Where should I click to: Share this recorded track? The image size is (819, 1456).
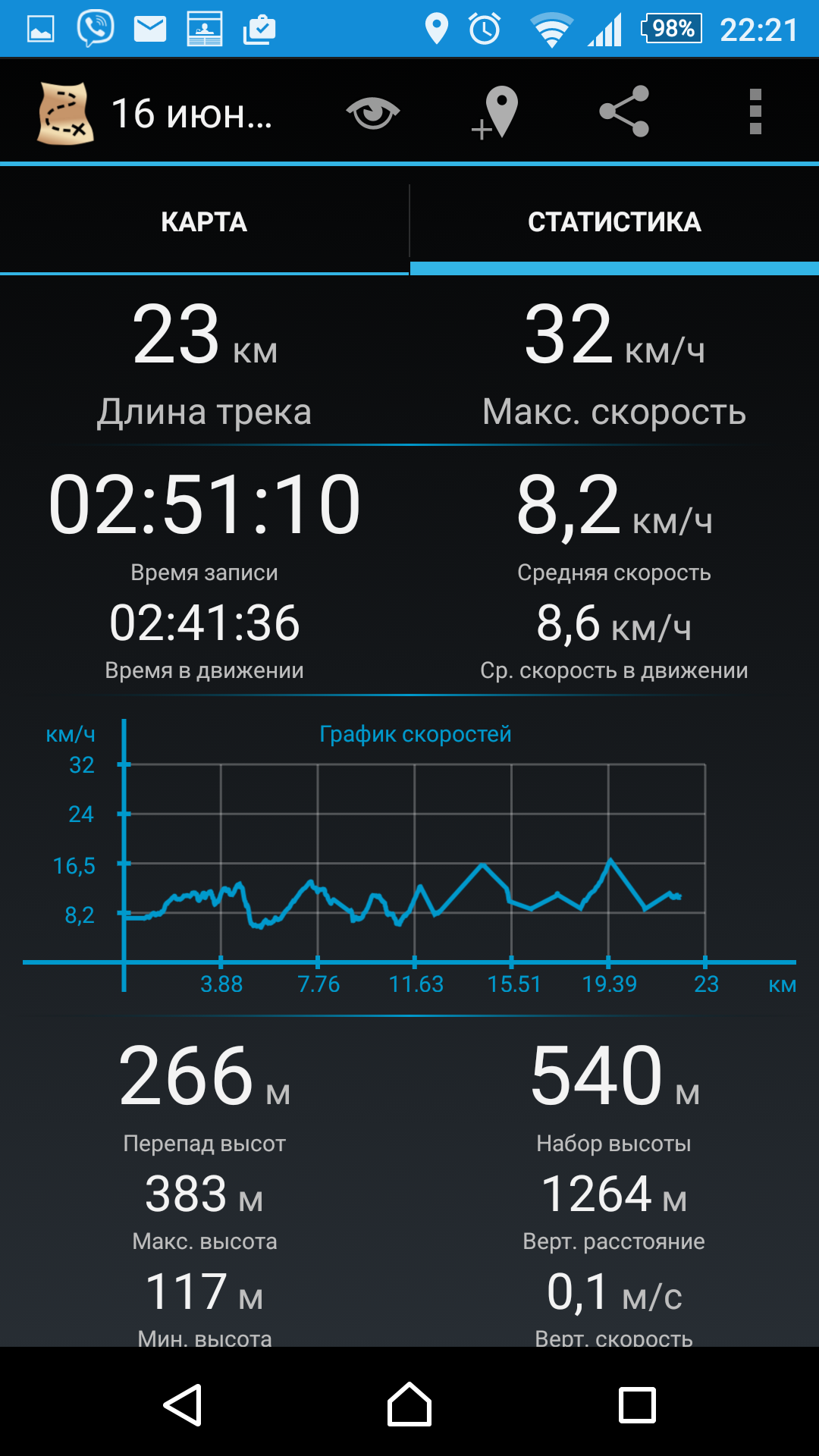point(623,112)
